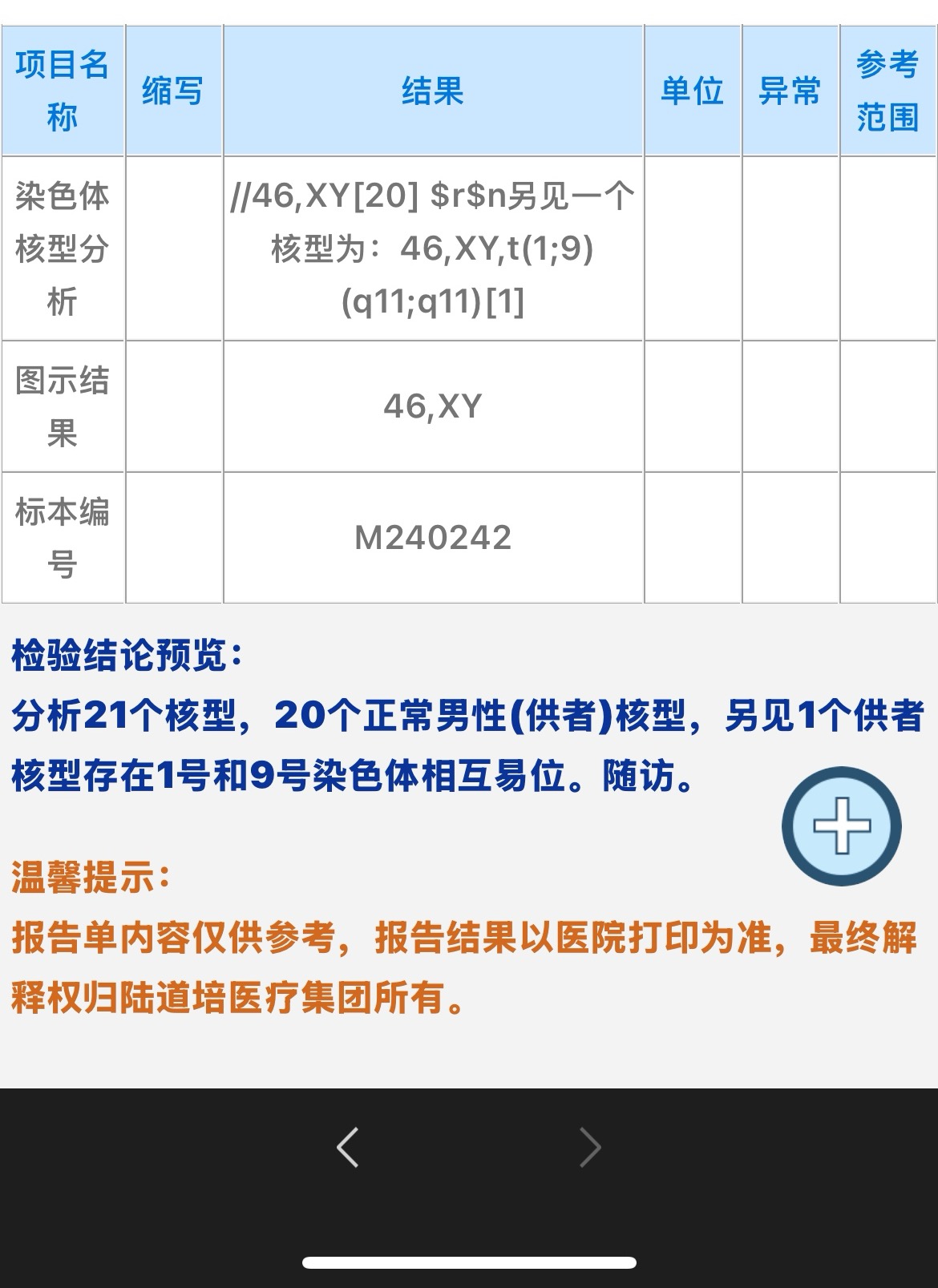
Task: Tap the floating plus button
Action: [x=841, y=826]
